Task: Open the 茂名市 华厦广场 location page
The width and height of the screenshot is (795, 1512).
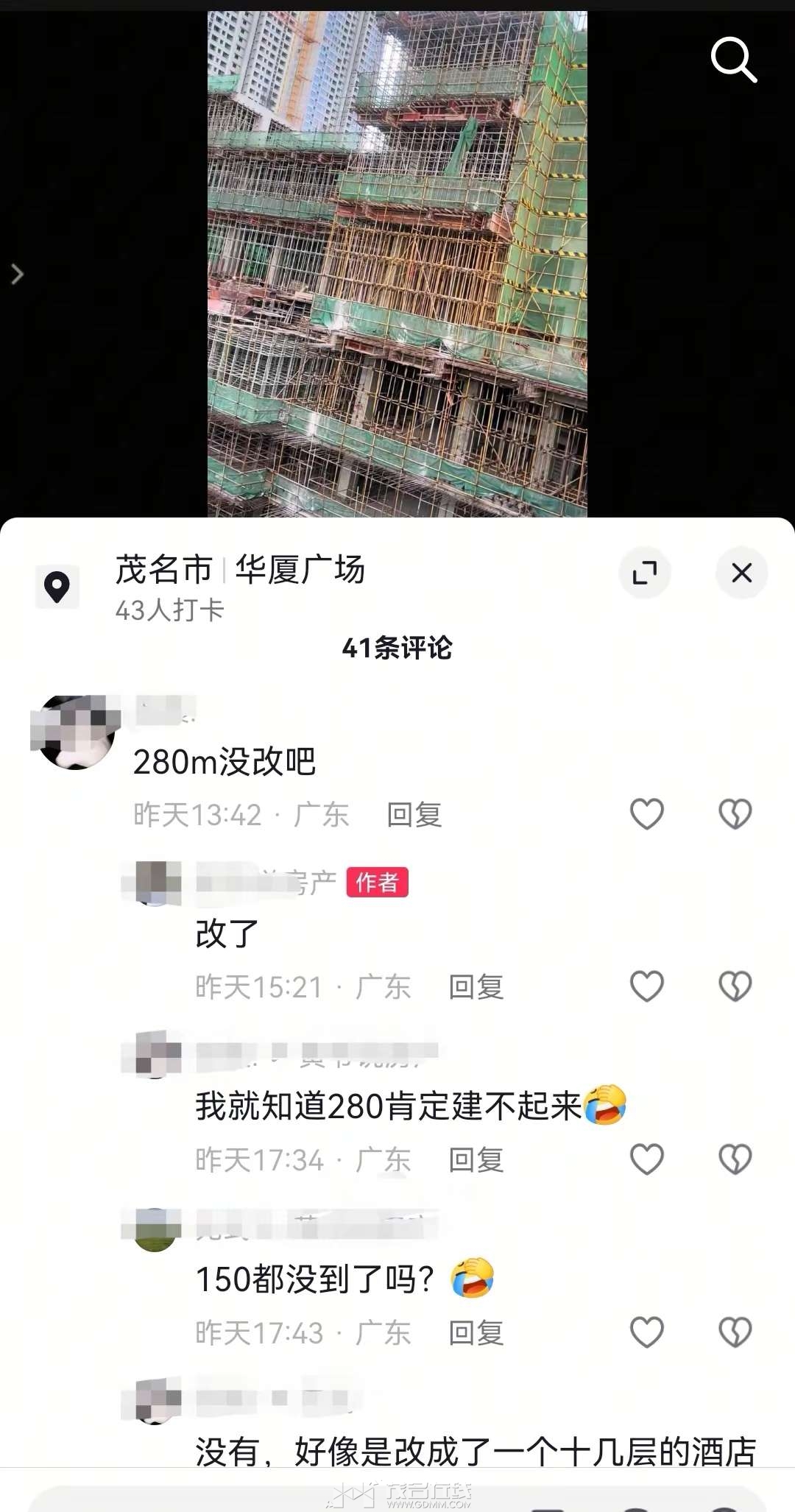Action: pos(239,570)
